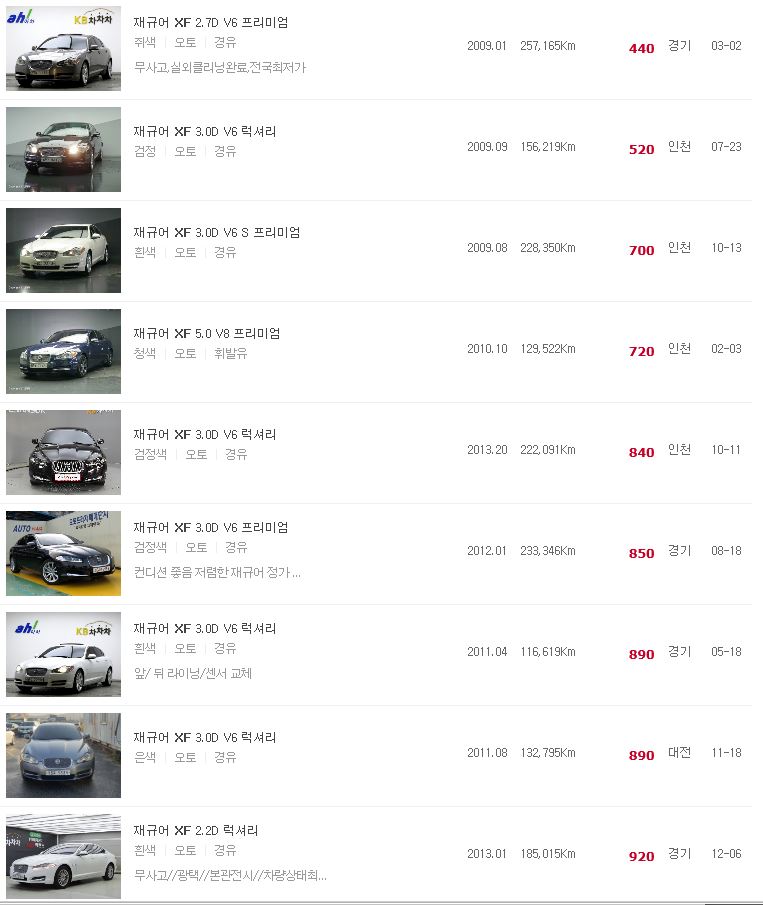Select the XF 5.0 V8 프리미엄 listing
Screen dimensions: 763x905
pos(207,333)
